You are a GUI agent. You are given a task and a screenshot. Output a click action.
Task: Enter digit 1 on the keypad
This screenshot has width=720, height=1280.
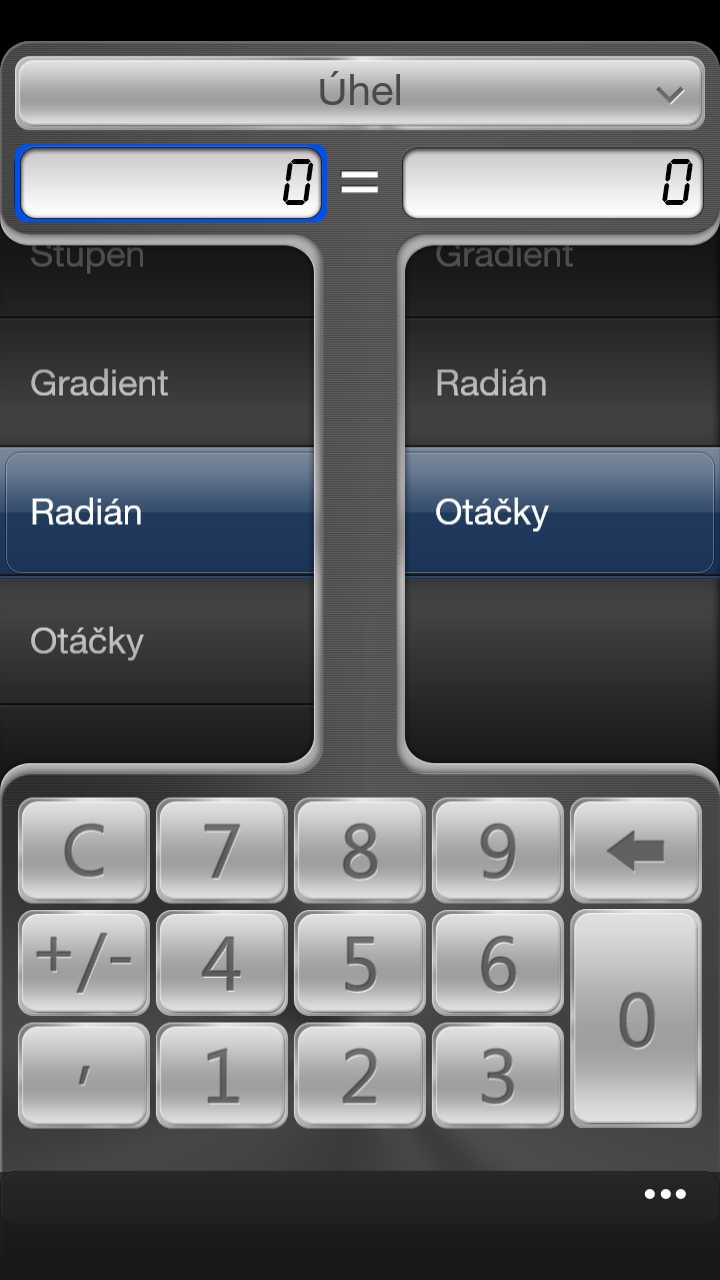(x=222, y=1075)
